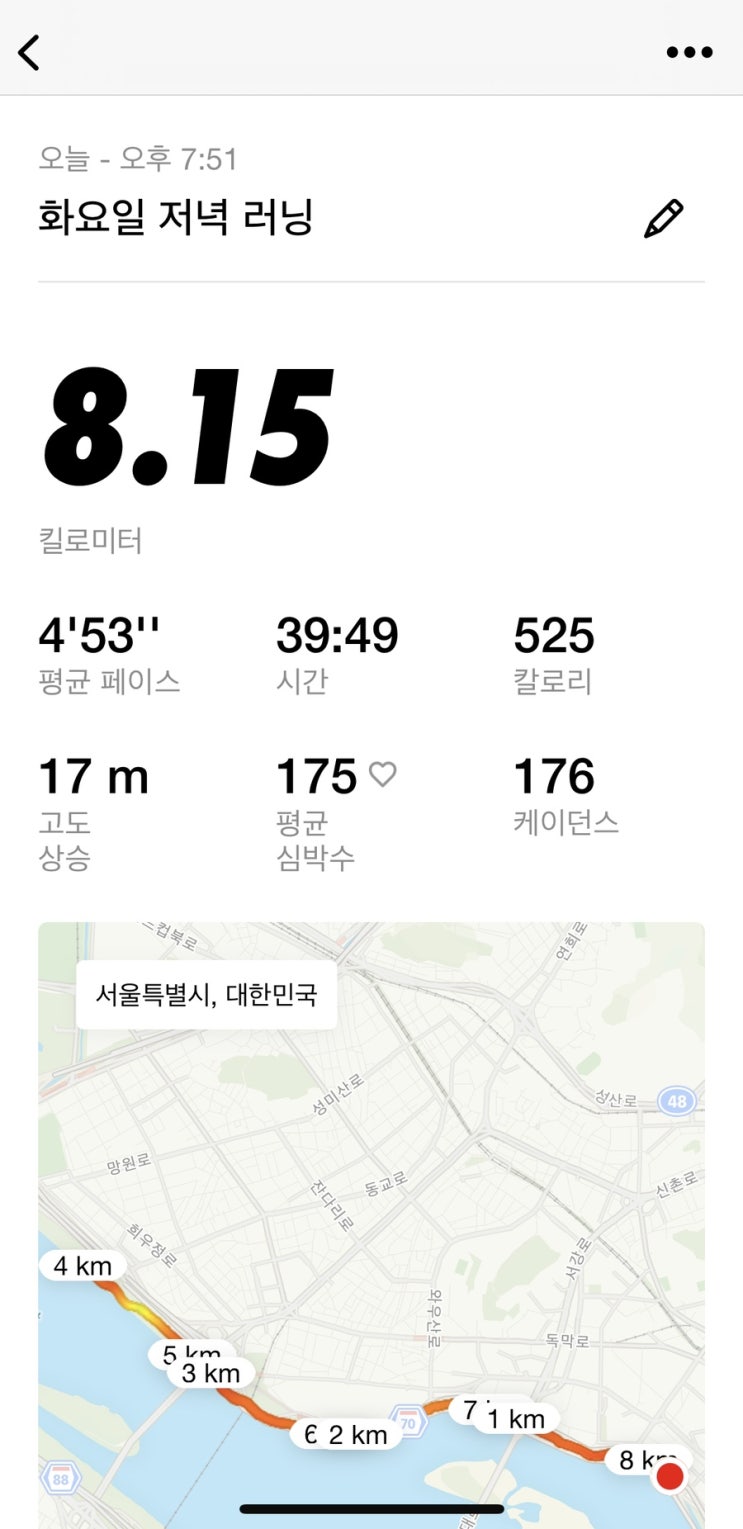Screen dimensions: 743x1529
Task: Open the run route map
Action: 371,1225
